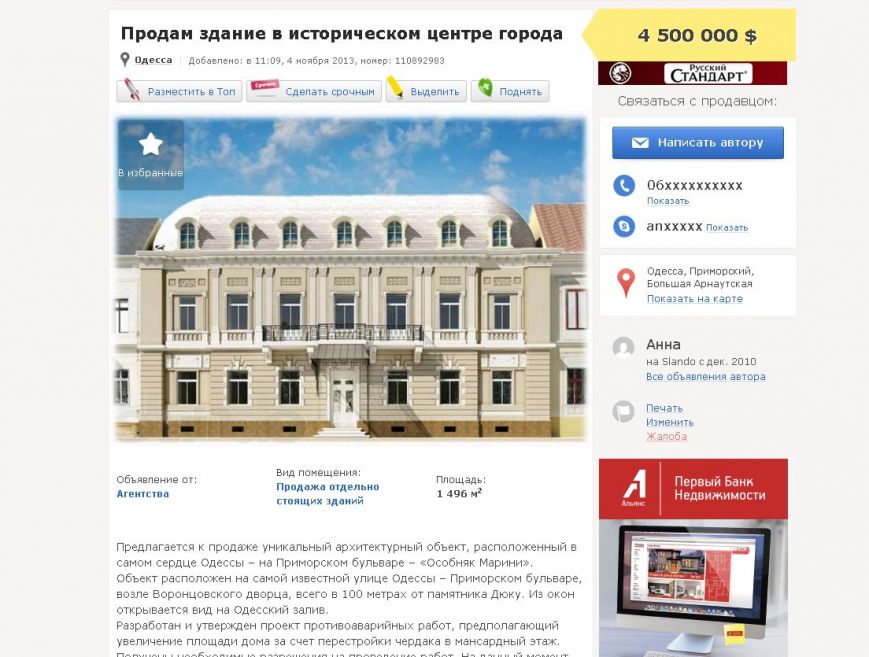
Task: Reveal the hidden phone number
Action: [668, 201]
